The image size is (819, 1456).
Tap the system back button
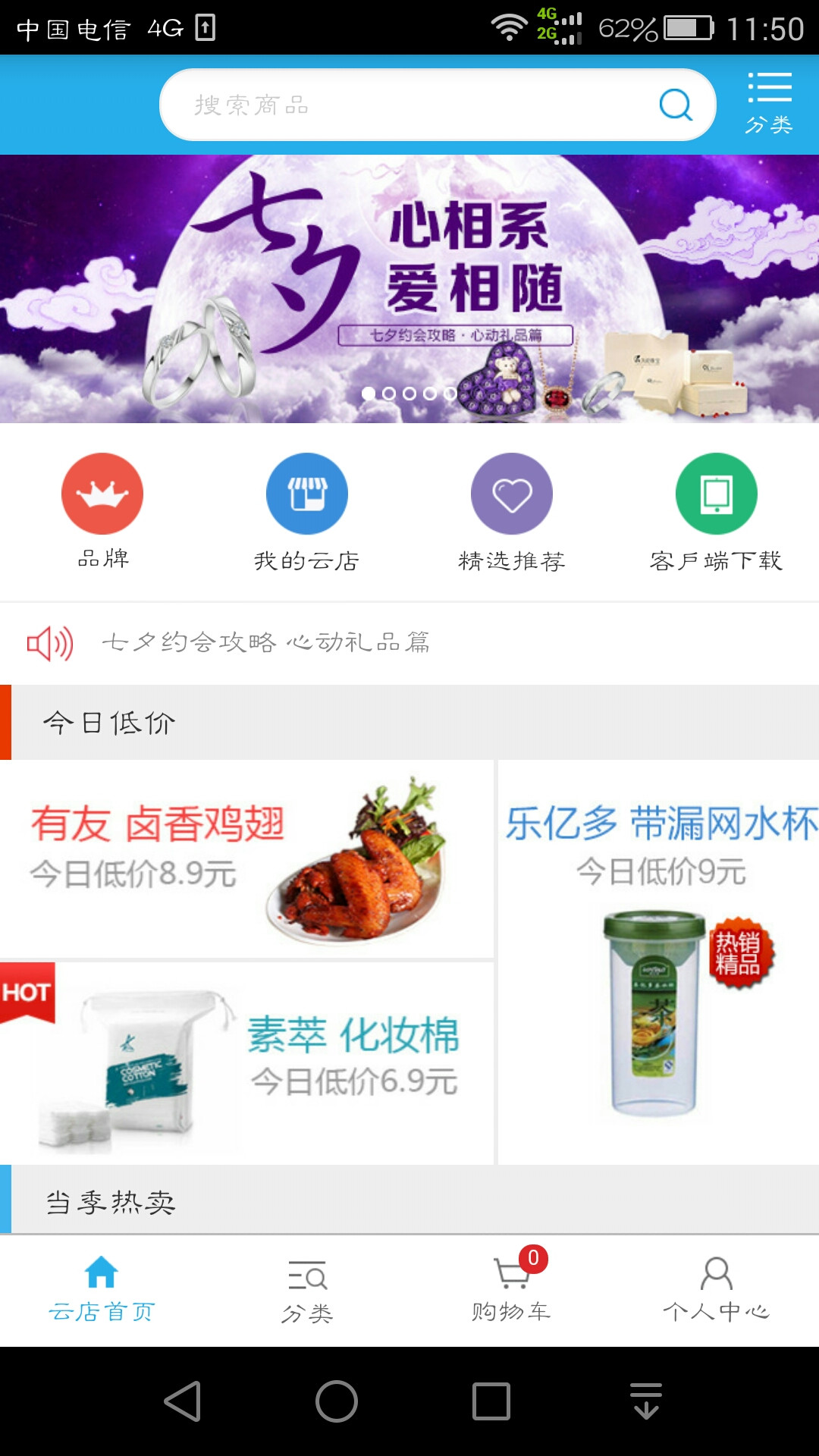(183, 1401)
